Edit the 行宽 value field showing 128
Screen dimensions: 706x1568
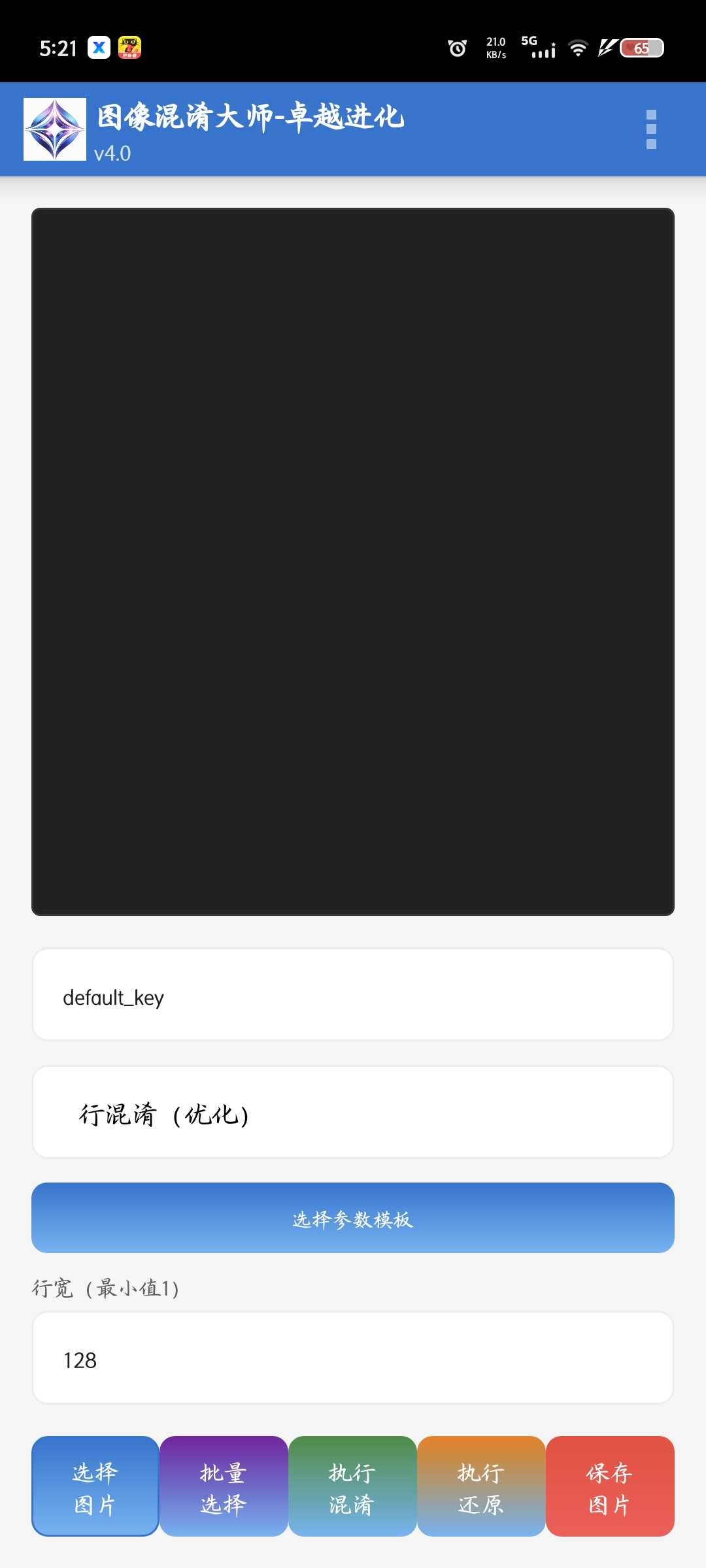coord(353,1358)
